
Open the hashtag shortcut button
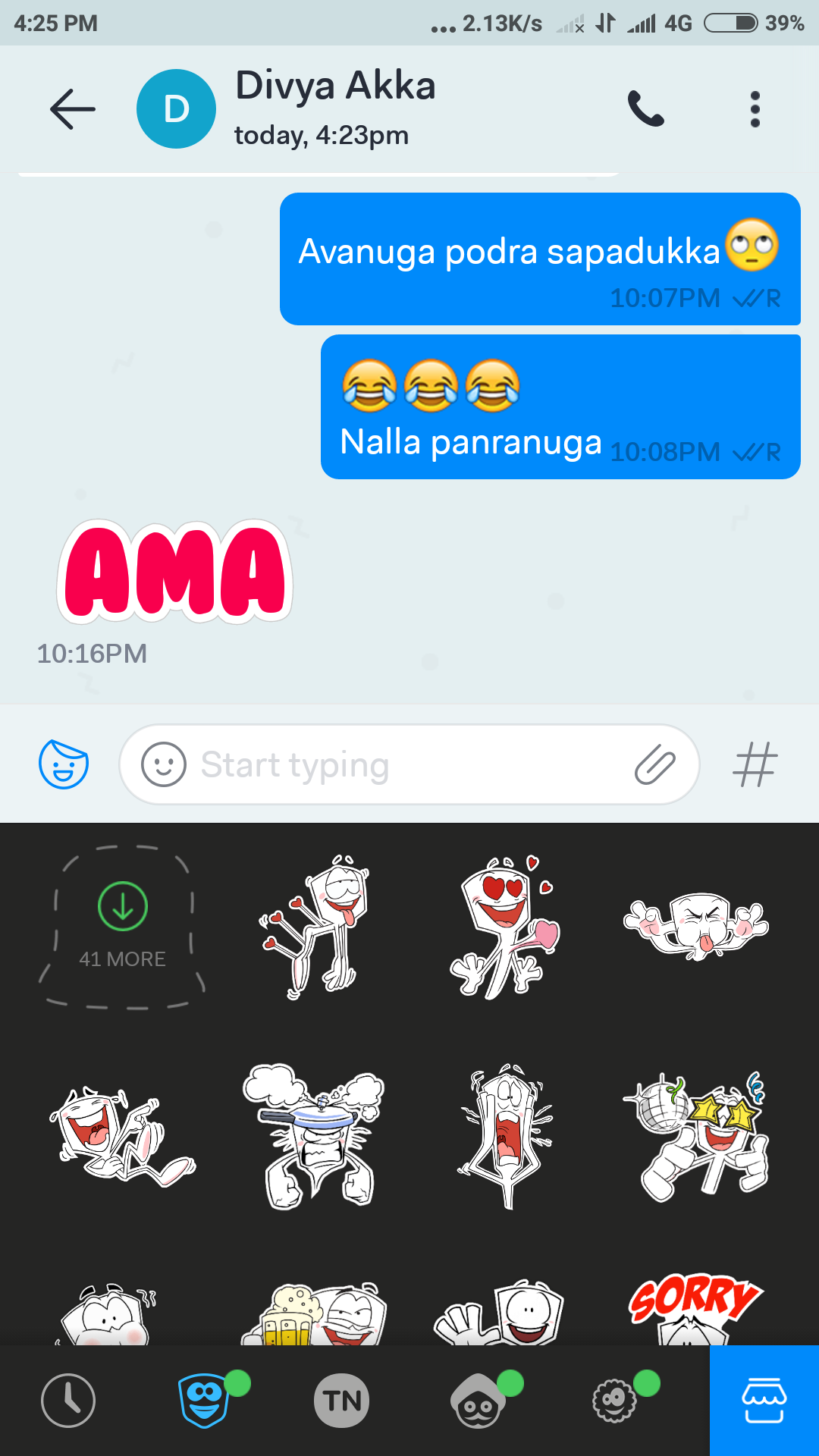click(x=755, y=764)
